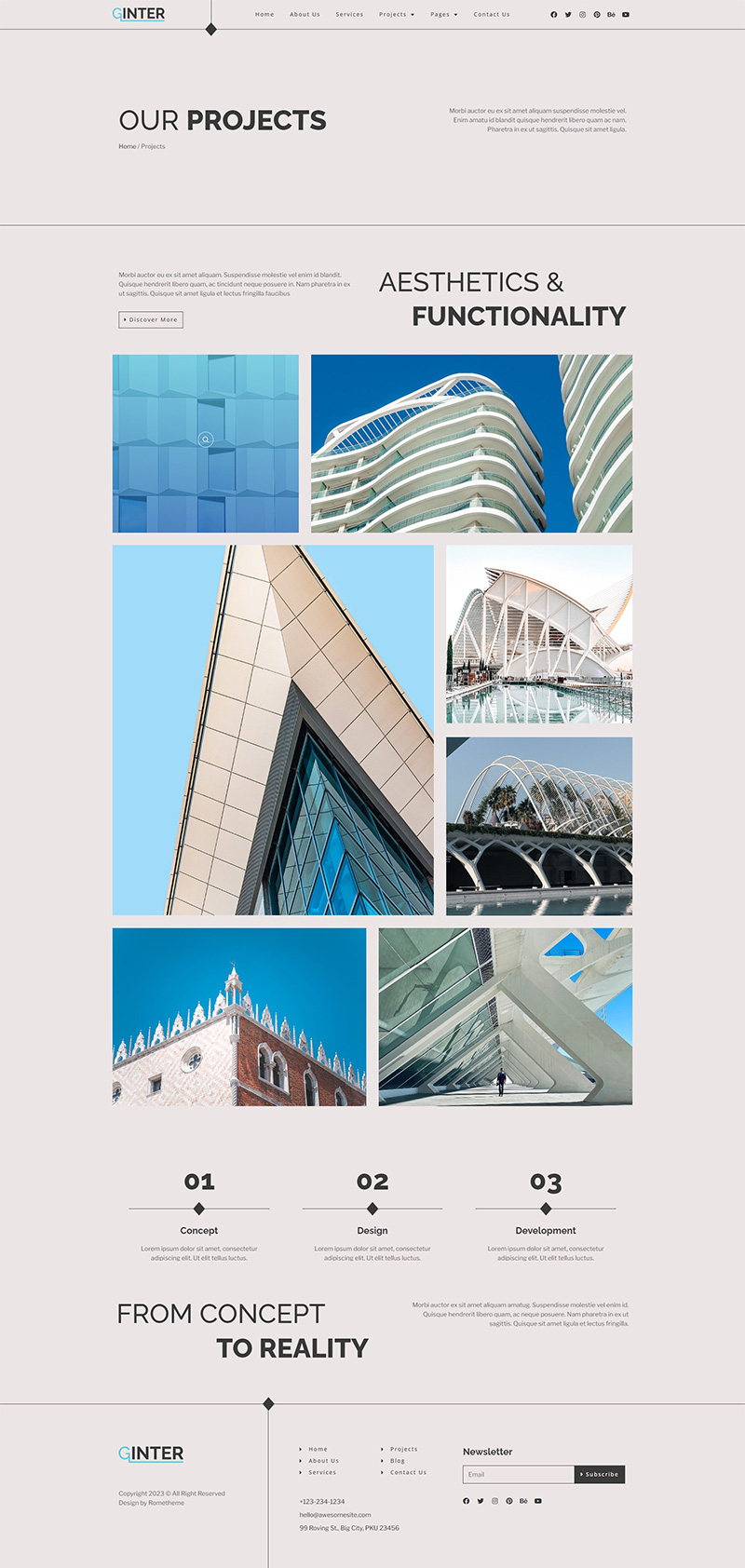745x1568 pixels.
Task: Tap the Subscribe button
Action: 600,1474
